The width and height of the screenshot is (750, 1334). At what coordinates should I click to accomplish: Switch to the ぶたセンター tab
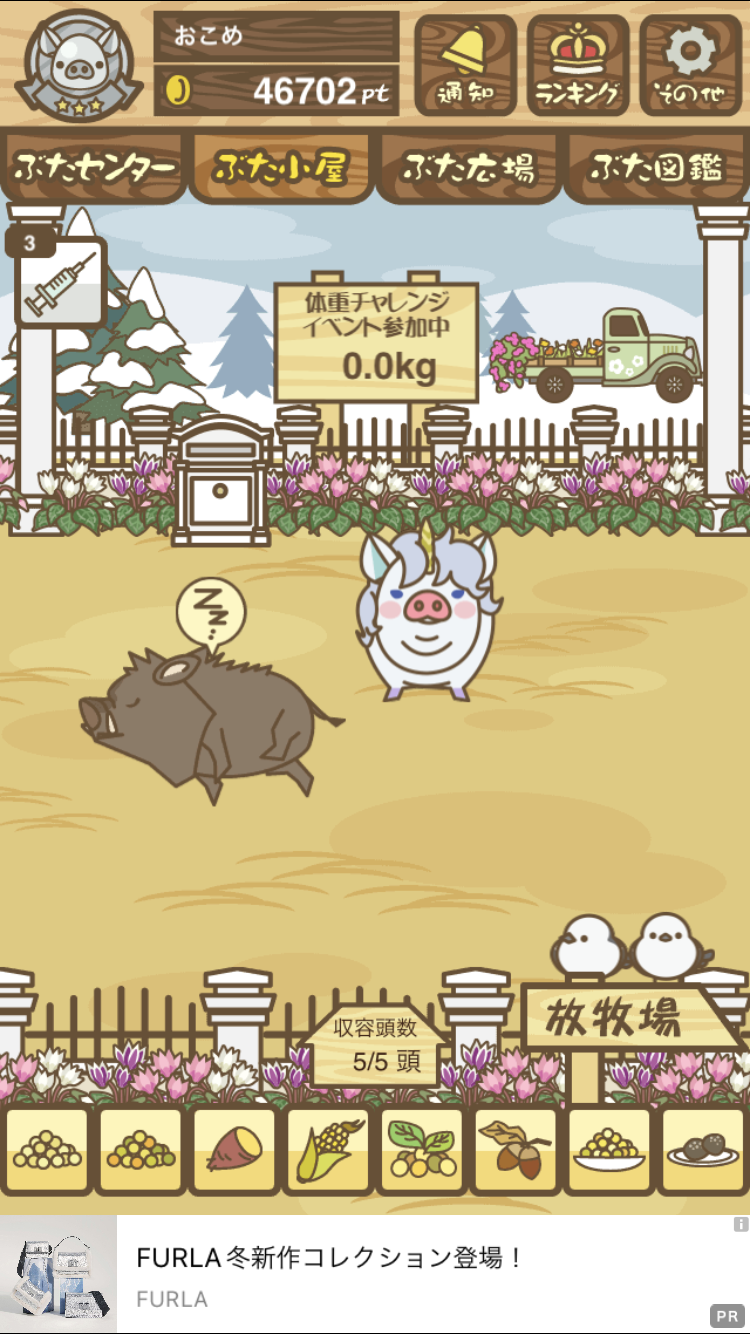click(95, 167)
